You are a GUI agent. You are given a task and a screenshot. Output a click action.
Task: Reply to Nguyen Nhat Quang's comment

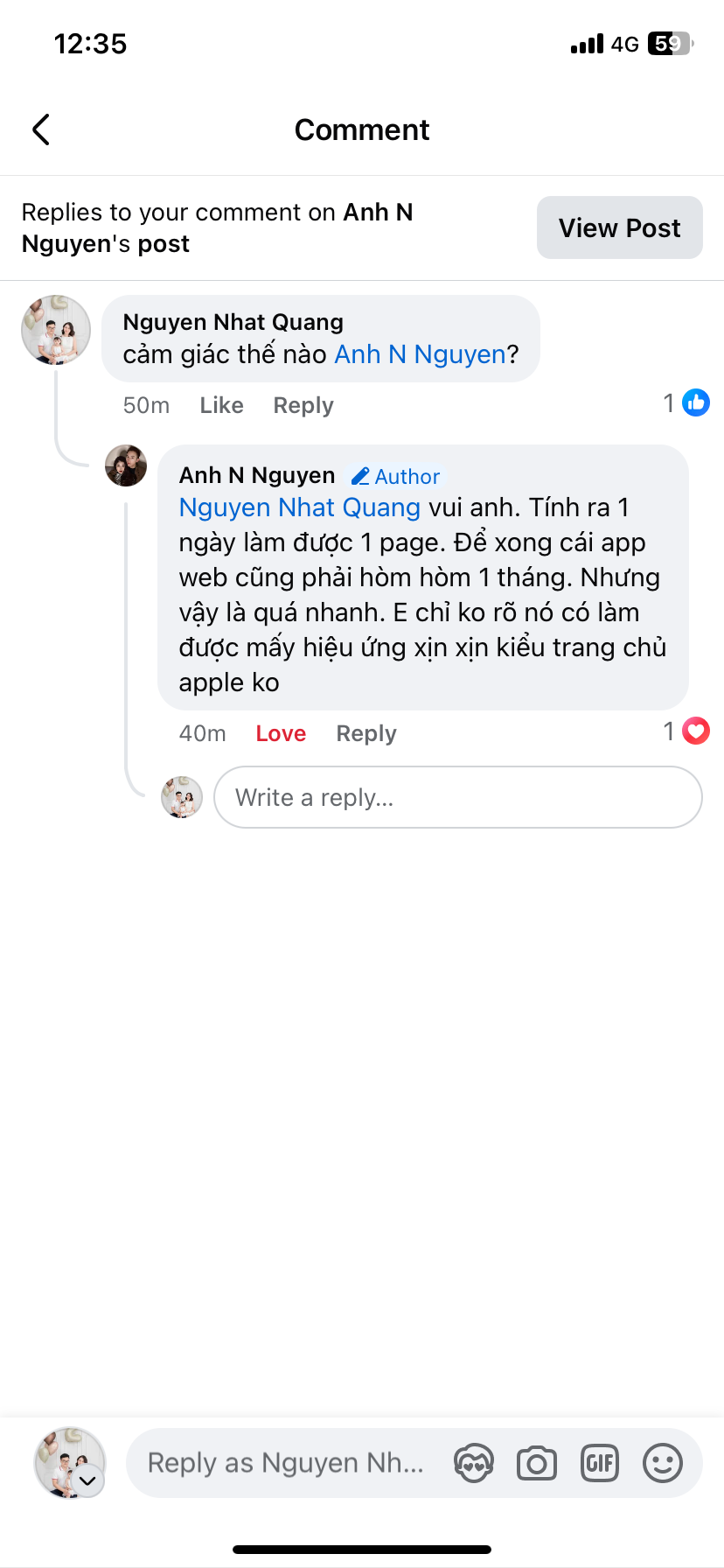coord(303,405)
